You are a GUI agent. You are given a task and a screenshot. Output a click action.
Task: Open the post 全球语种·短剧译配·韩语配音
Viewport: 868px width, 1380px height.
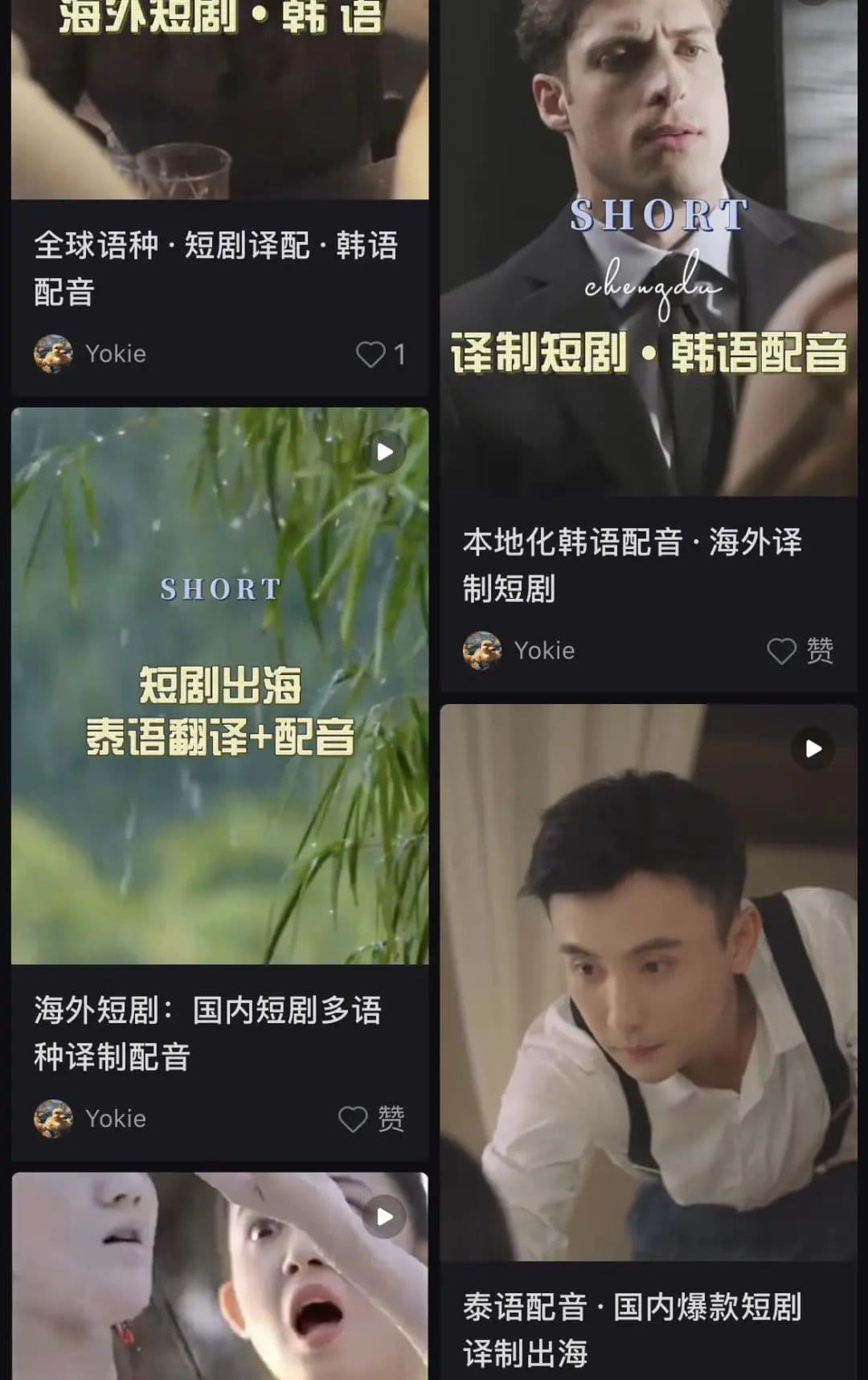coord(215,268)
